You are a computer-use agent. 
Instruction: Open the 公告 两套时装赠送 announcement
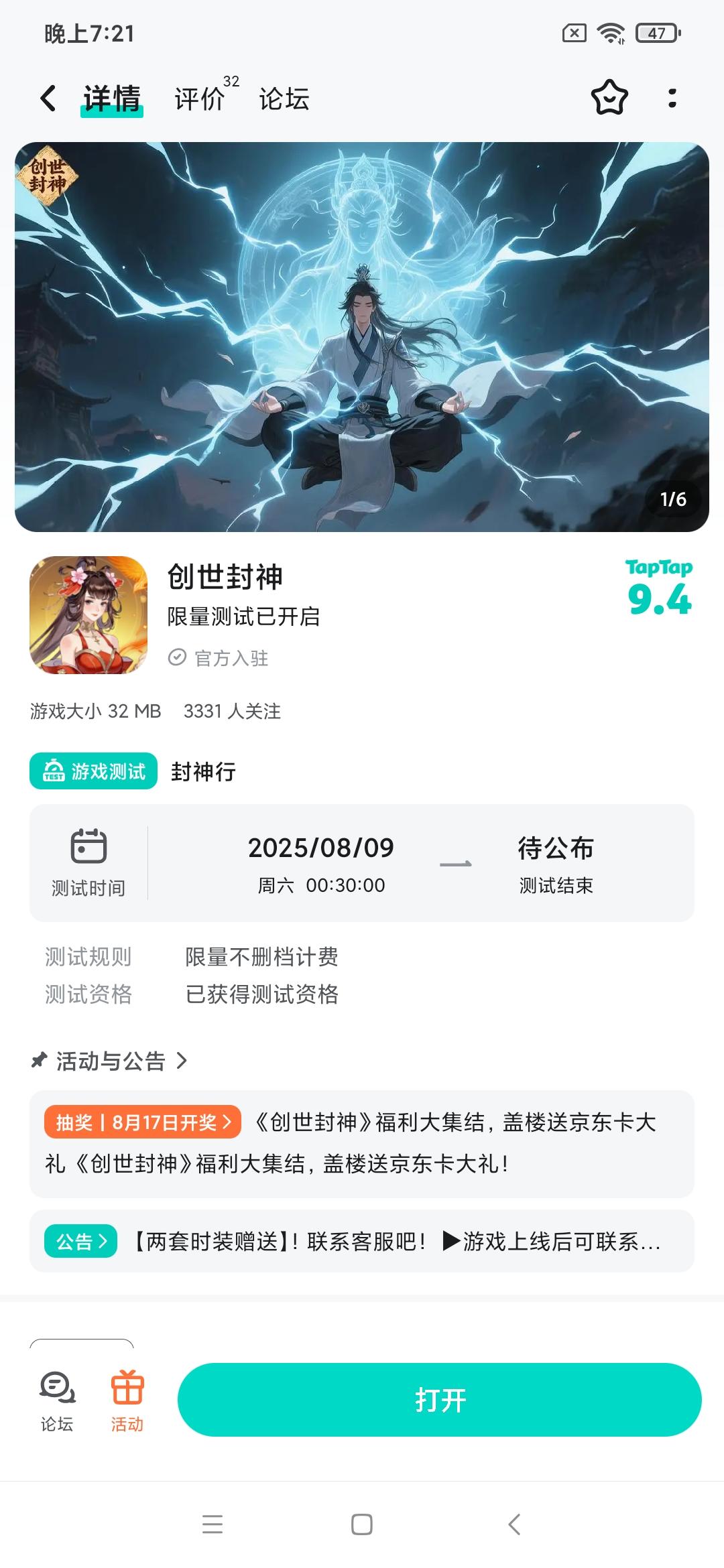pos(362,1241)
